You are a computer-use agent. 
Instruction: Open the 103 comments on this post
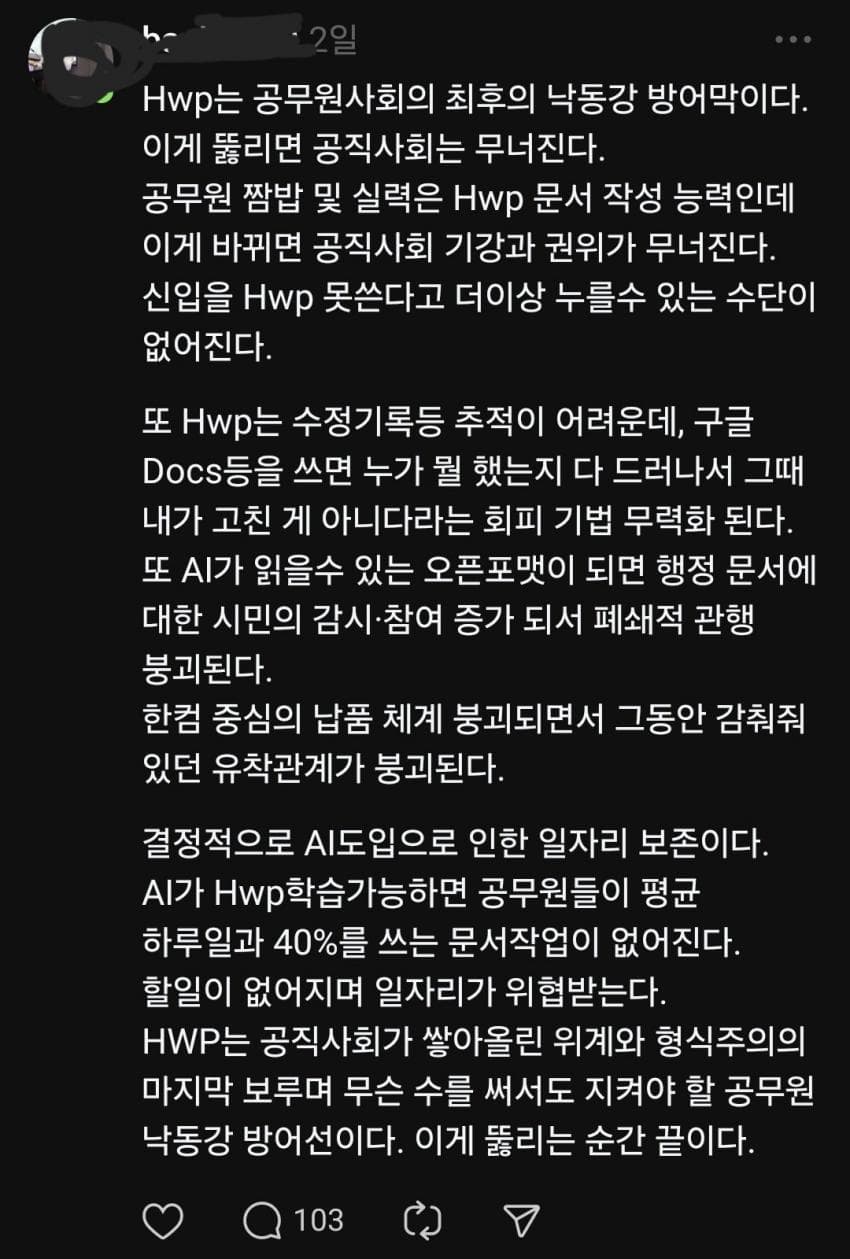click(x=294, y=1220)
